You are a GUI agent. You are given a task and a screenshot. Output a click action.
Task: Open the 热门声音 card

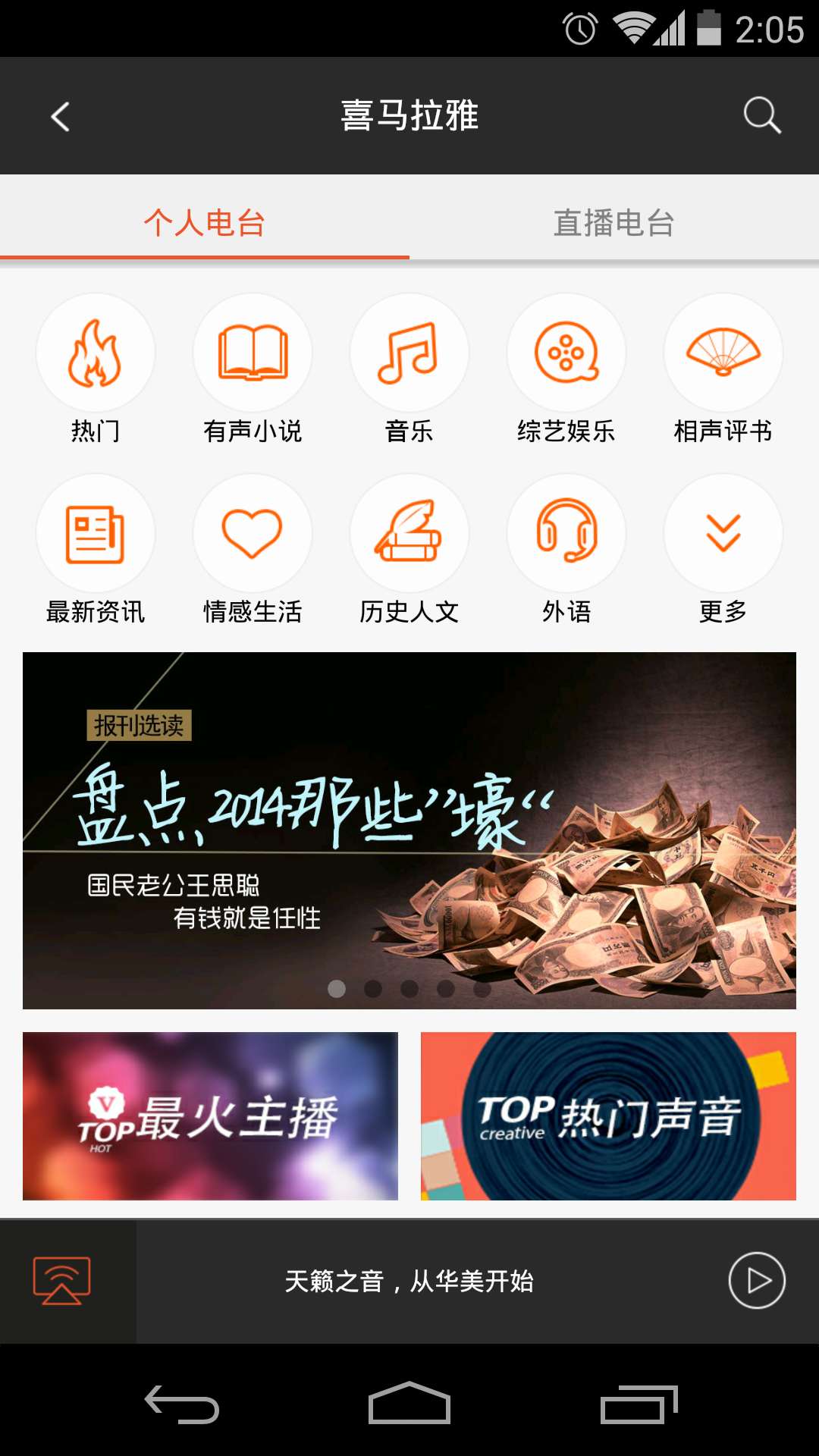[x=608, y=1116]
